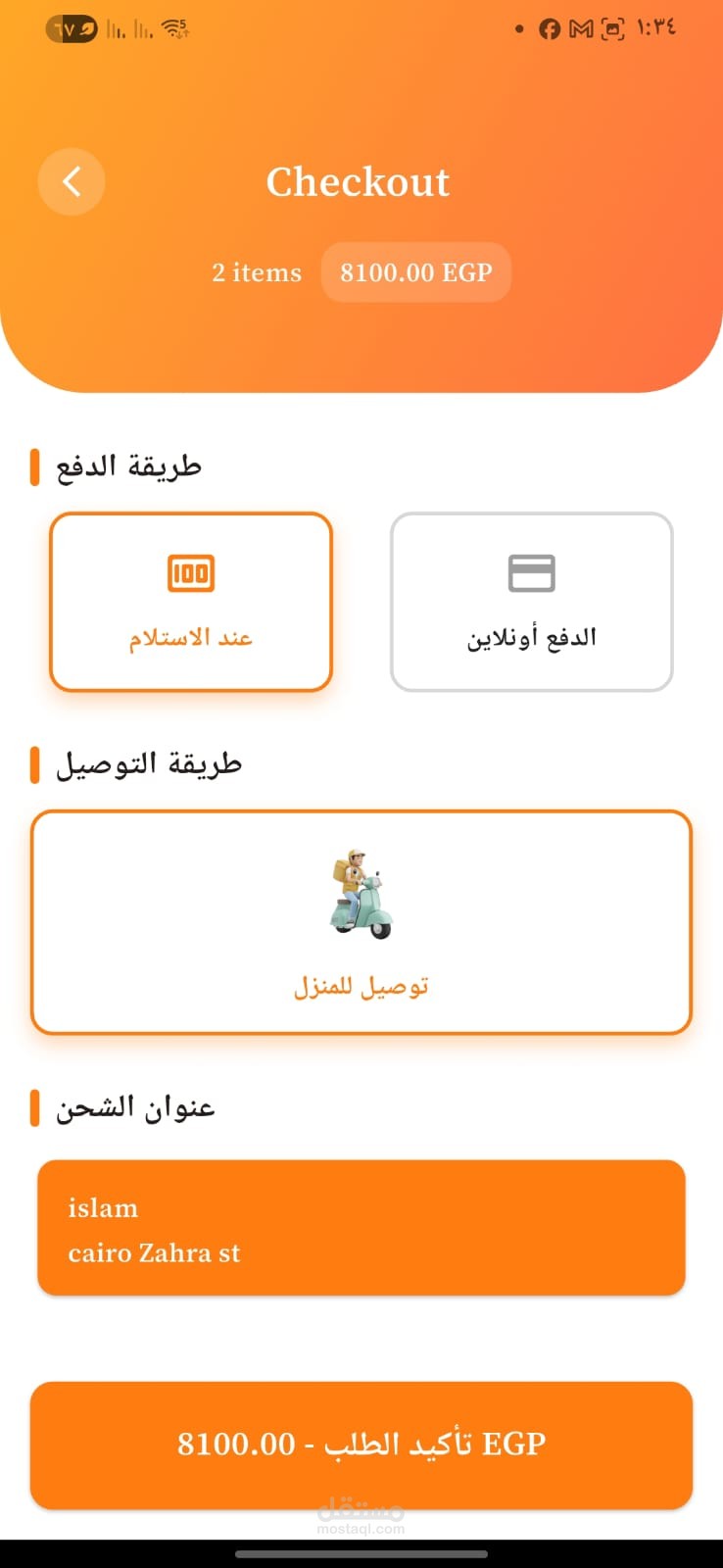This screenshot has height=1568, width=723.
Task: Choose online payment الدفع أونلاين option
Action: click(532, 602)
